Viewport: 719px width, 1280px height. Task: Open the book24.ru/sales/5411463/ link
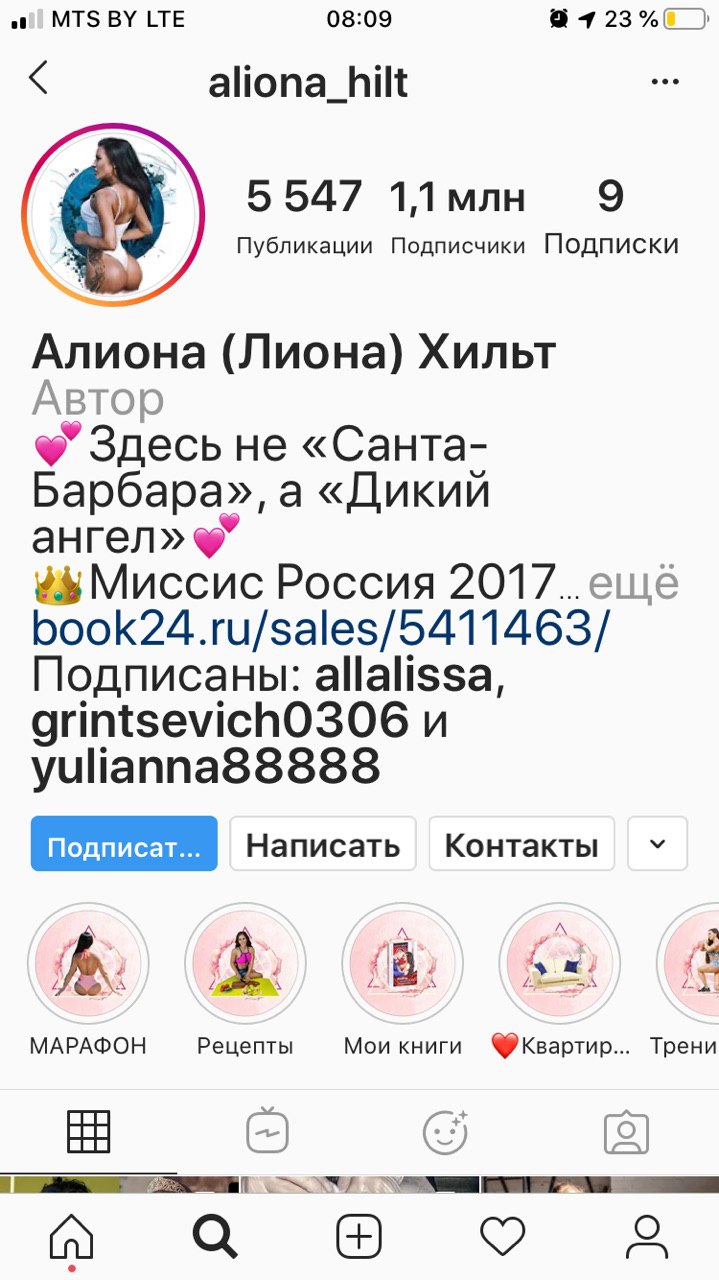pos(320,629)
